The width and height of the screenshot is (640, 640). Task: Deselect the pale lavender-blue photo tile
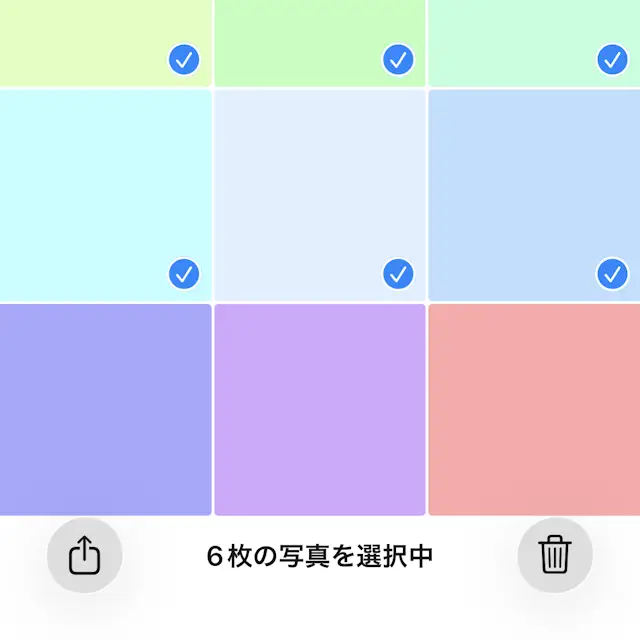(320, 195)
